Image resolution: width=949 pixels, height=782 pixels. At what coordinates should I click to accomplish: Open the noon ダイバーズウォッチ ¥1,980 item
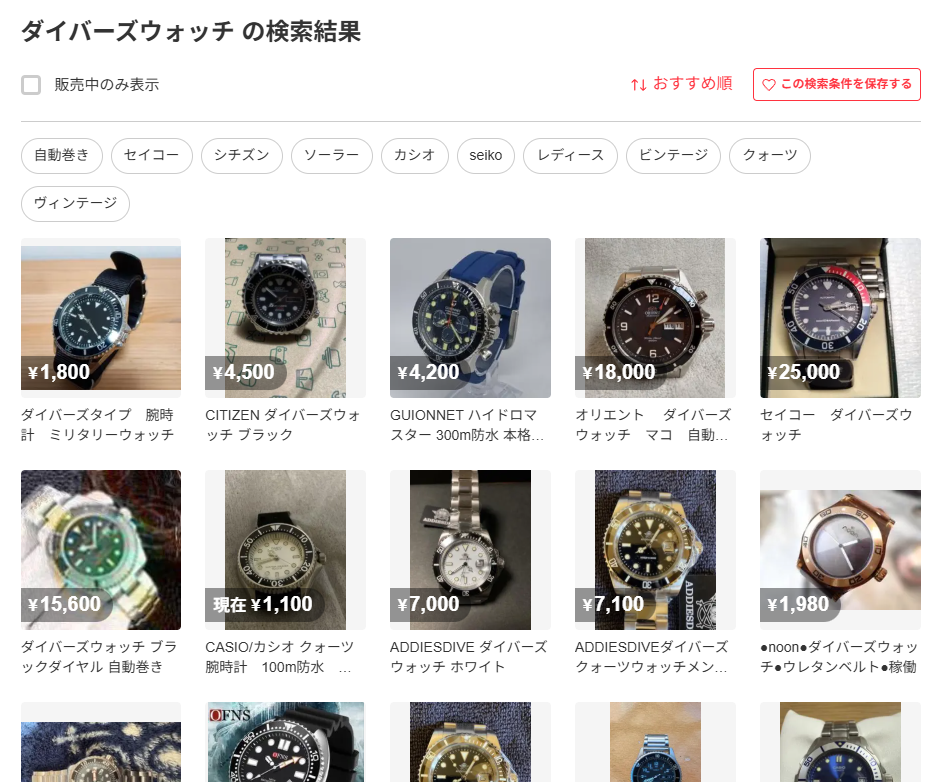tap(840, 549)
